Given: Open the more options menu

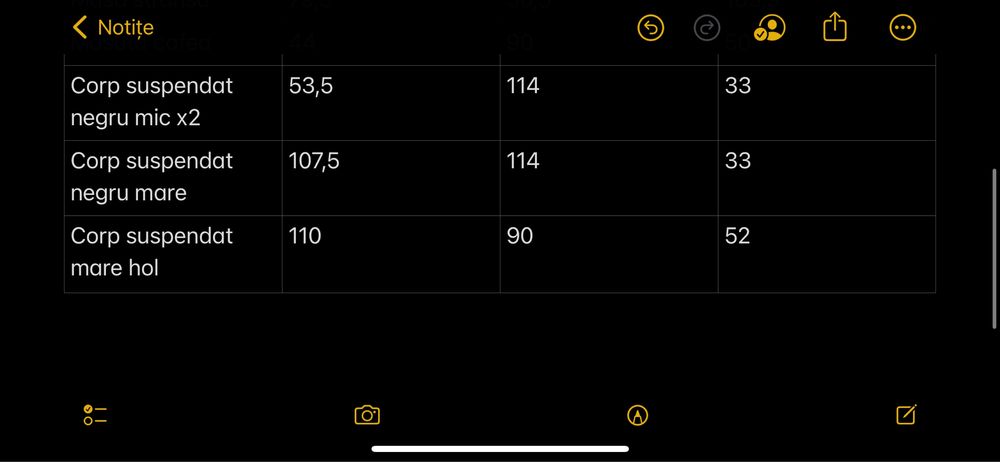Looking at the screenshot, I should tap(902, 29).
